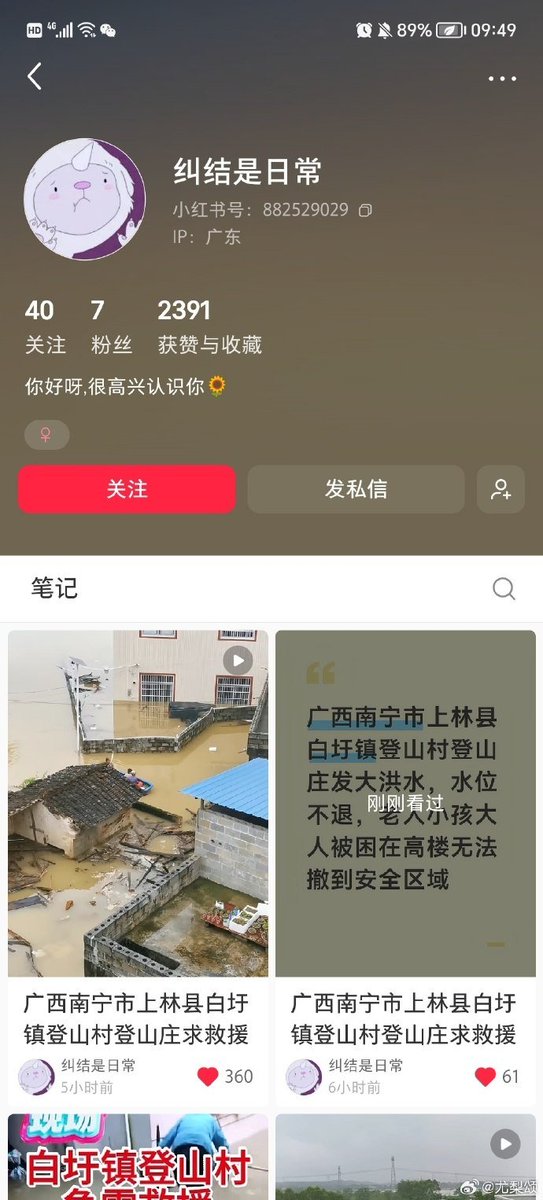Copy the 小红书号 882529029
Image resolution: width=543 pixels, height=1200 pixels.
pyautogui.click(x=366, y=210)
